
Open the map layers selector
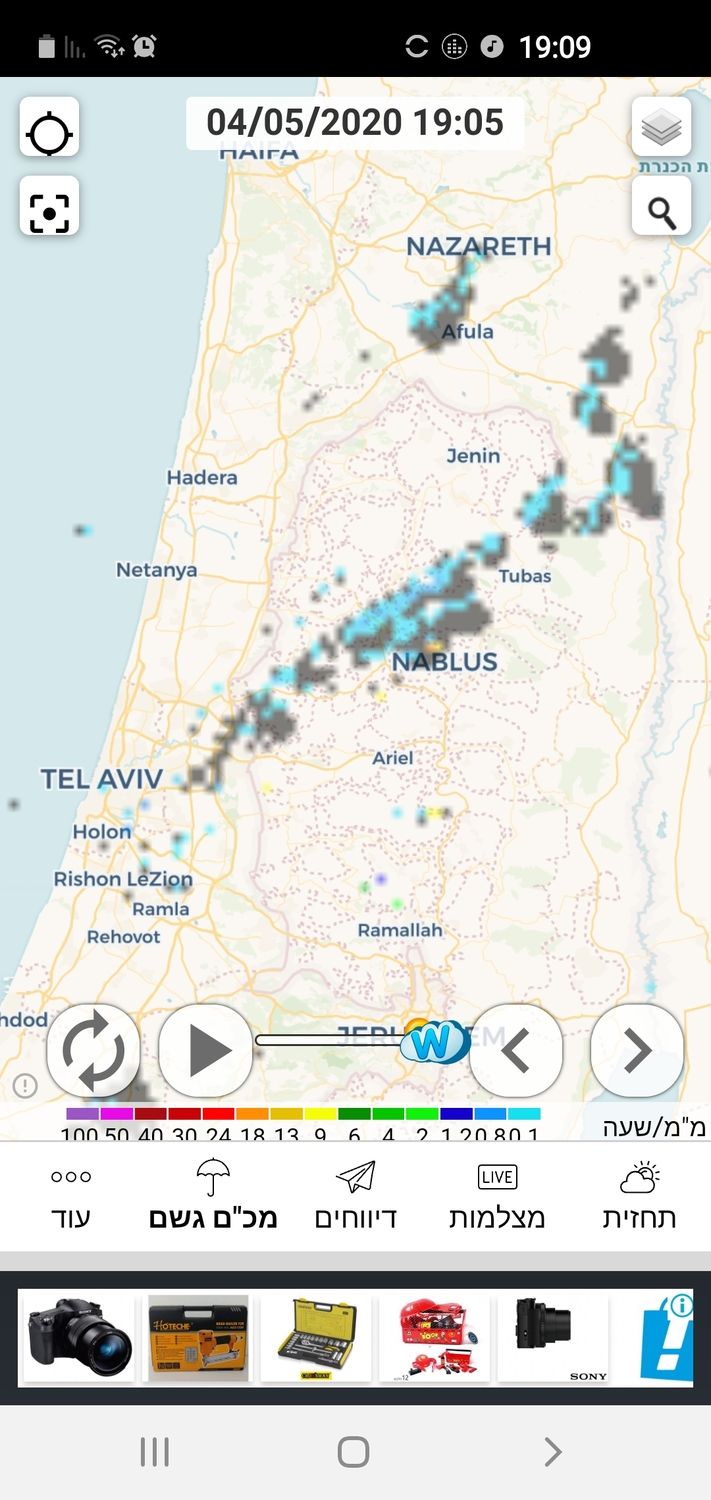pyautogui.click(x=661, y=127)
